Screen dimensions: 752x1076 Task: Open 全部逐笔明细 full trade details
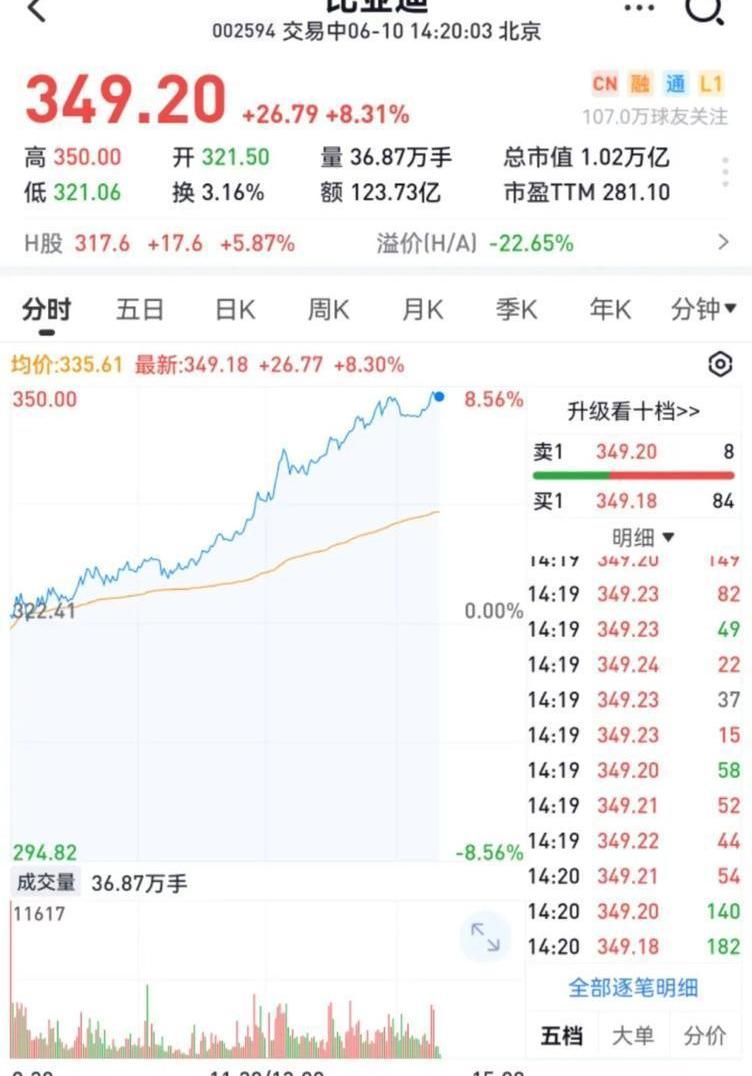(633, 988)
